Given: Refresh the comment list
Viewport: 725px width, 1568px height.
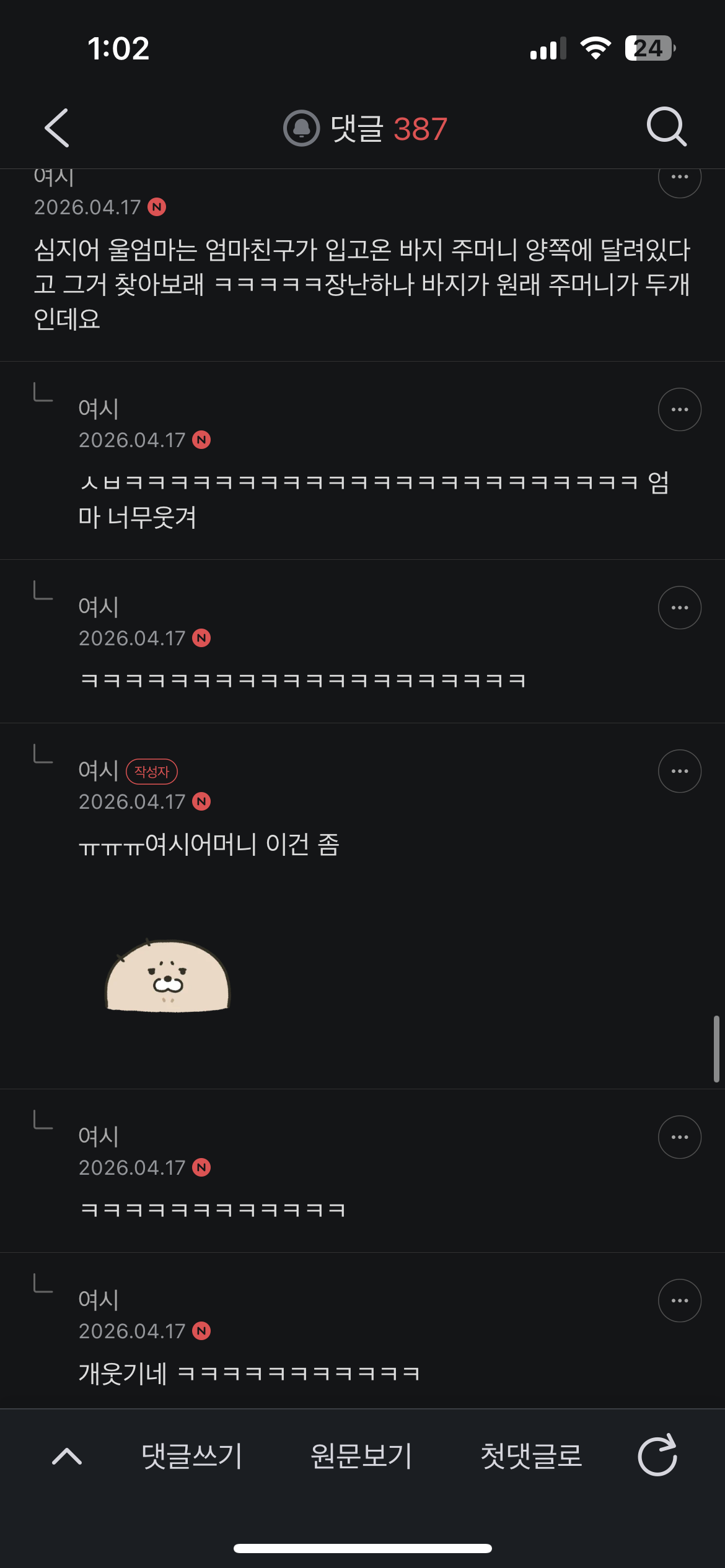Looking at the screenshot, I should coord(657,1456).
